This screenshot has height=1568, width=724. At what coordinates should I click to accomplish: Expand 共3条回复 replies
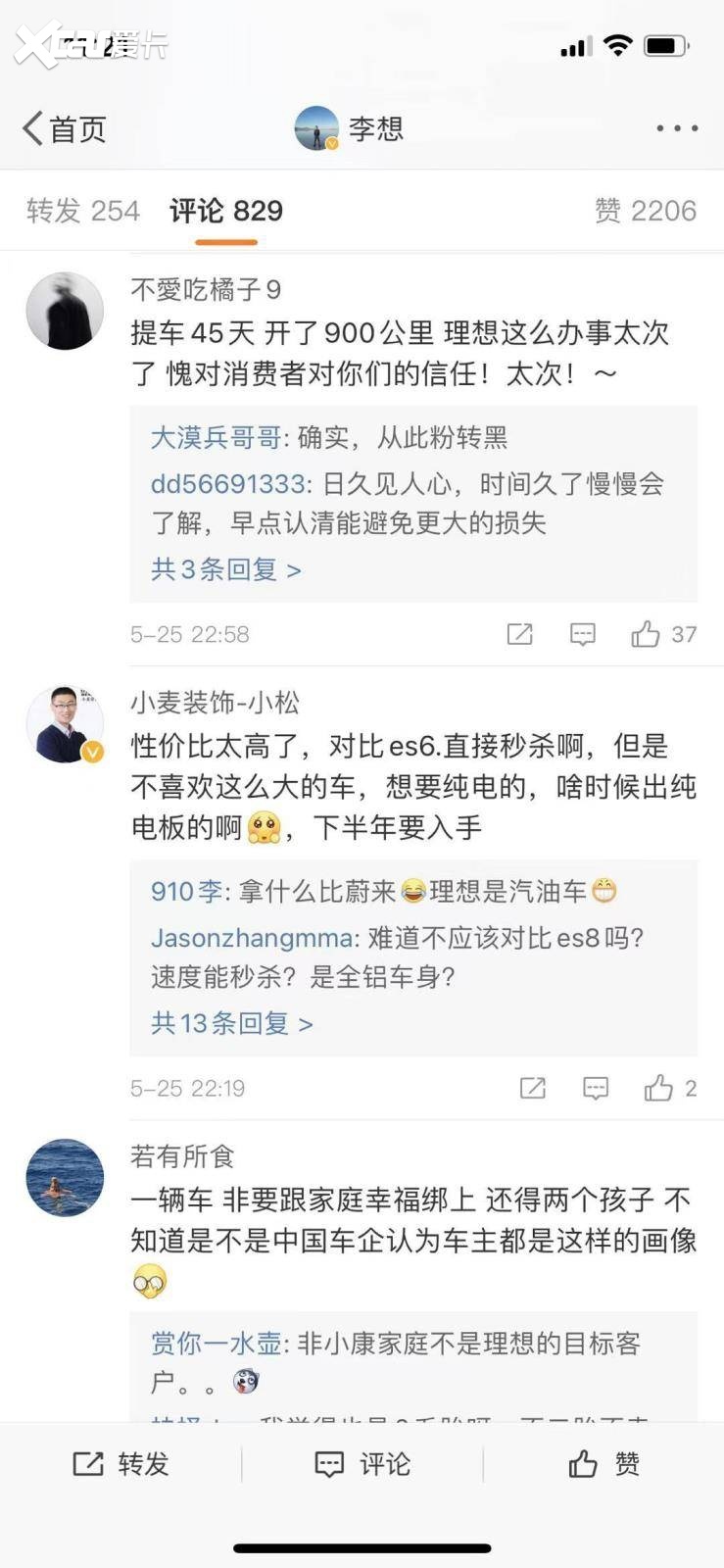click(x=225, y=569)
